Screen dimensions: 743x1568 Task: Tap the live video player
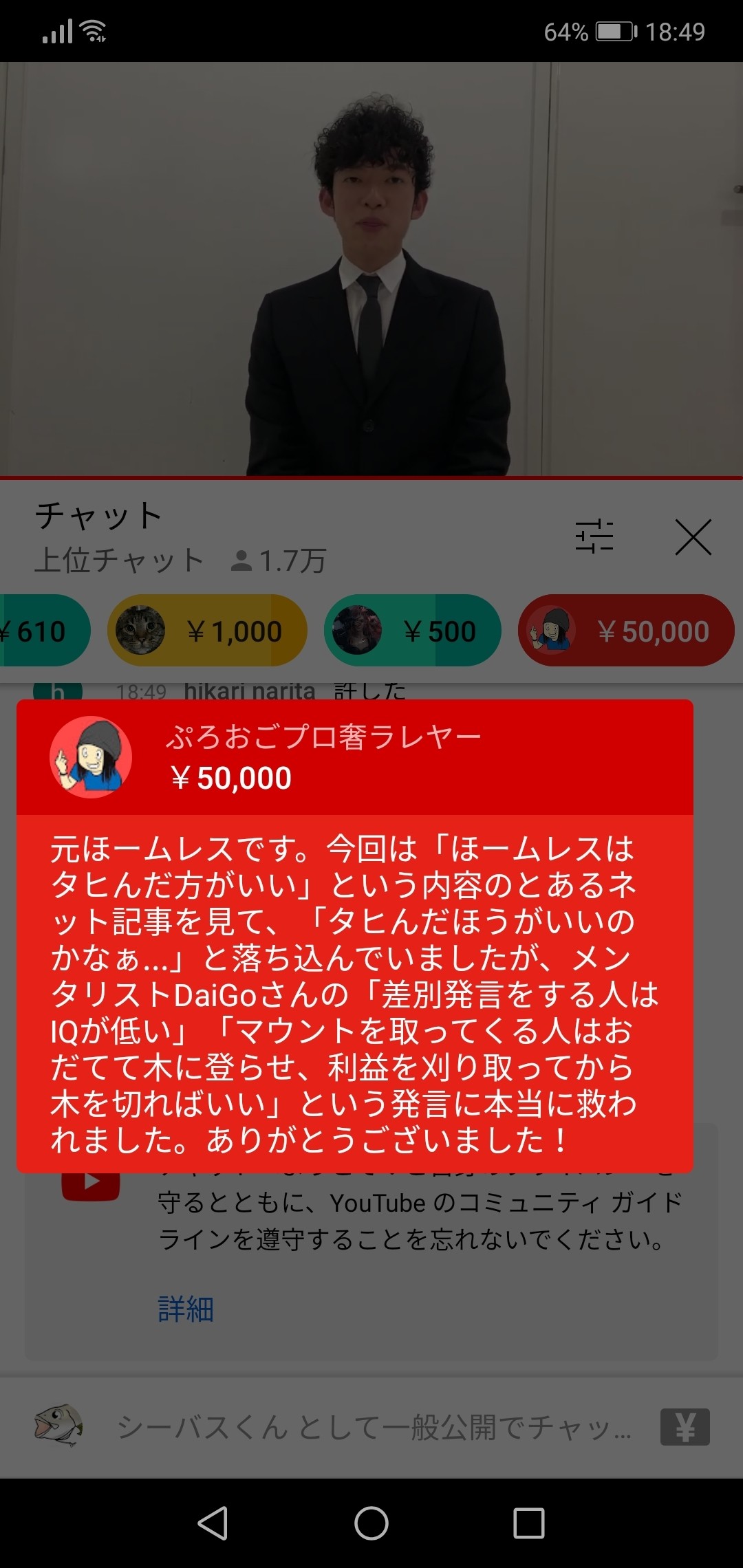tap(371, 268)
